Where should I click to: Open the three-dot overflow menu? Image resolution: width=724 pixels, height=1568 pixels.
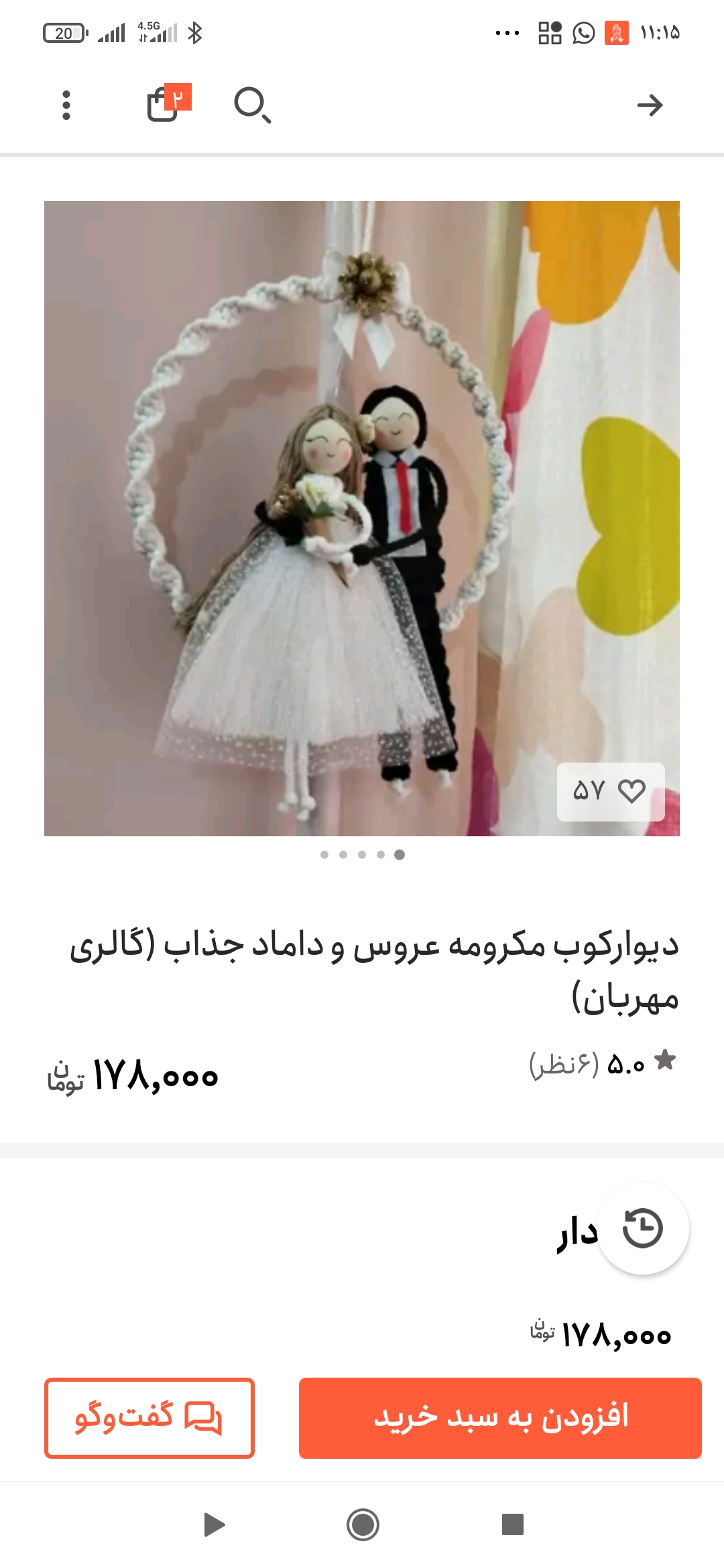tap(65, 105)
